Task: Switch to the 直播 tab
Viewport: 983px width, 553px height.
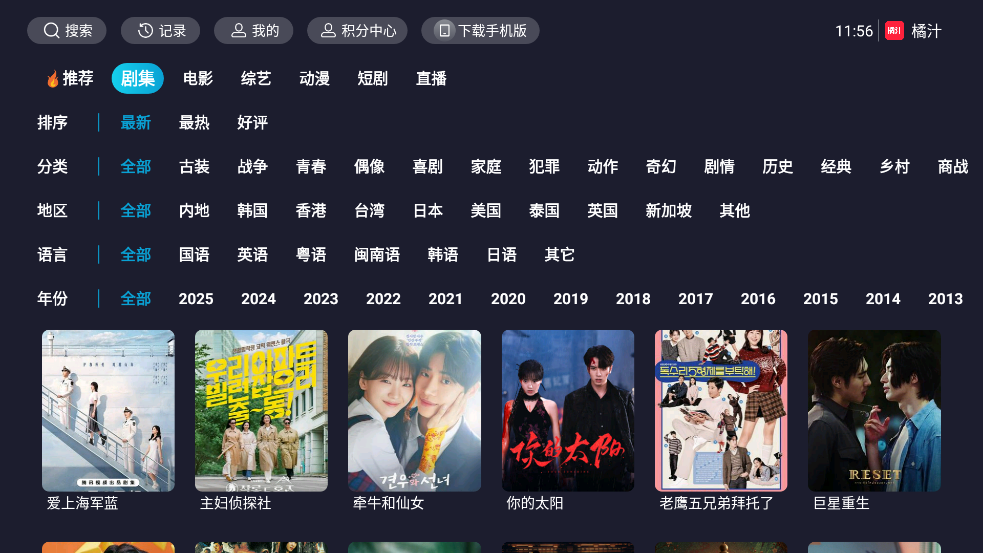Action: point(431,78)
